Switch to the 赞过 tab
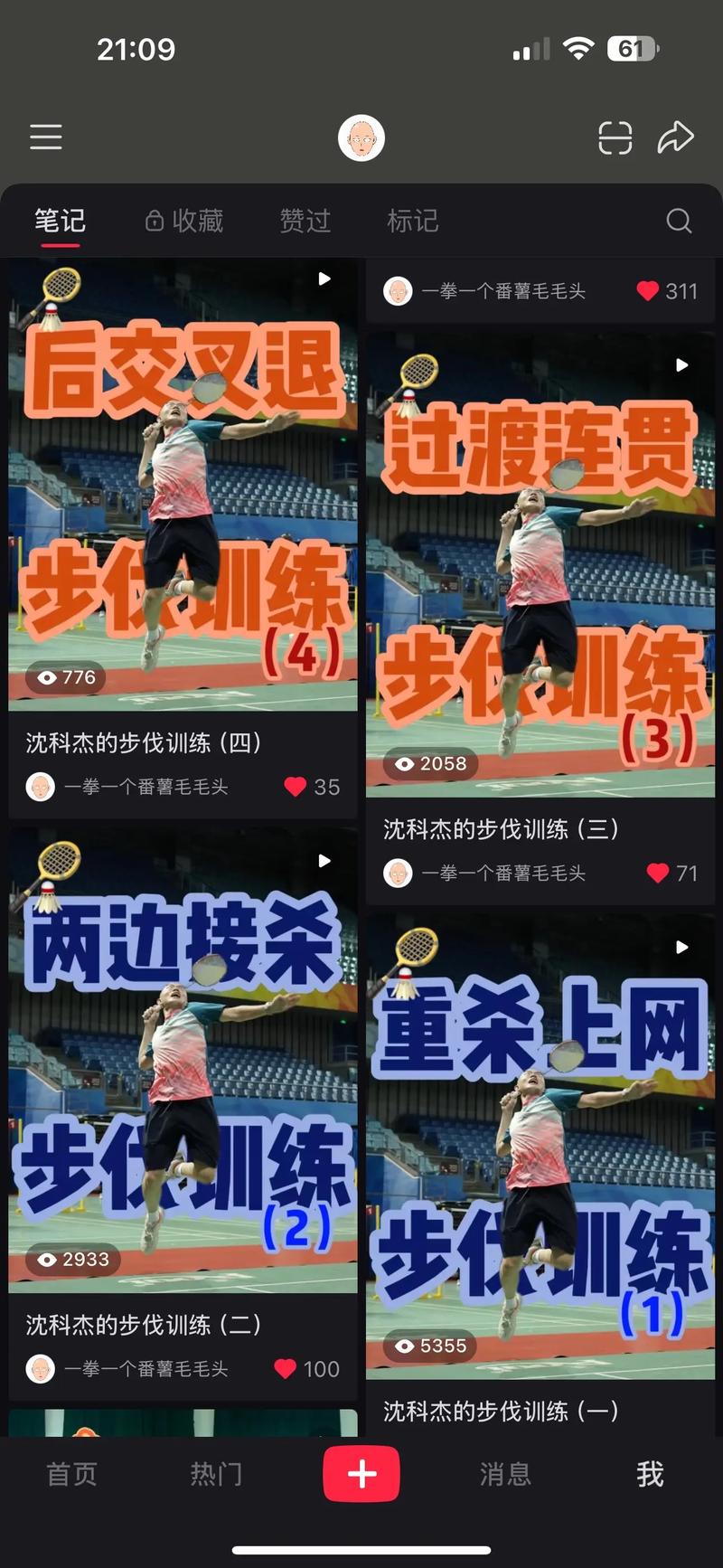Image resolution: width=723 pixels, height=1568 pixels. click(305, 221)
